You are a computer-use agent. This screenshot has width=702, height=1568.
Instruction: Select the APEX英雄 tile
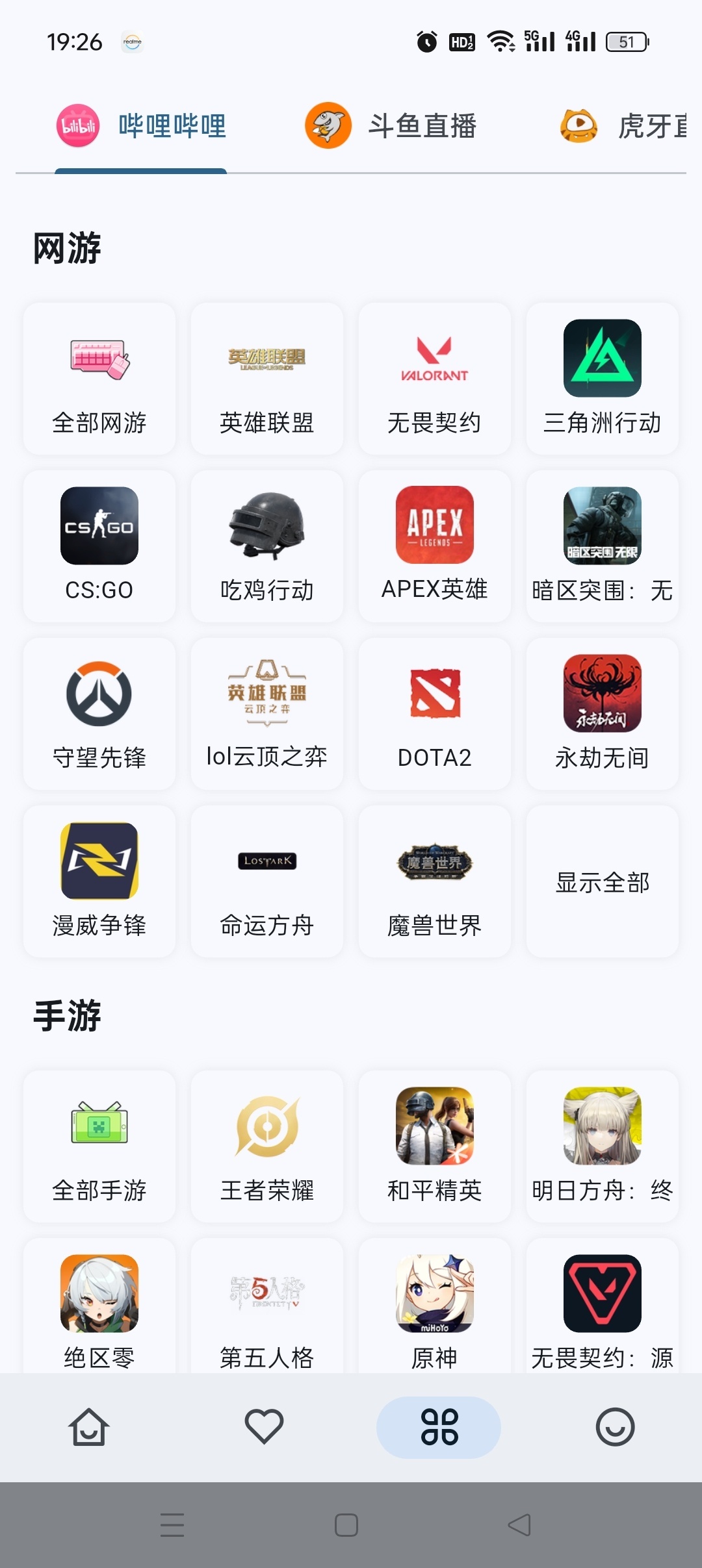tap(435, 546)
